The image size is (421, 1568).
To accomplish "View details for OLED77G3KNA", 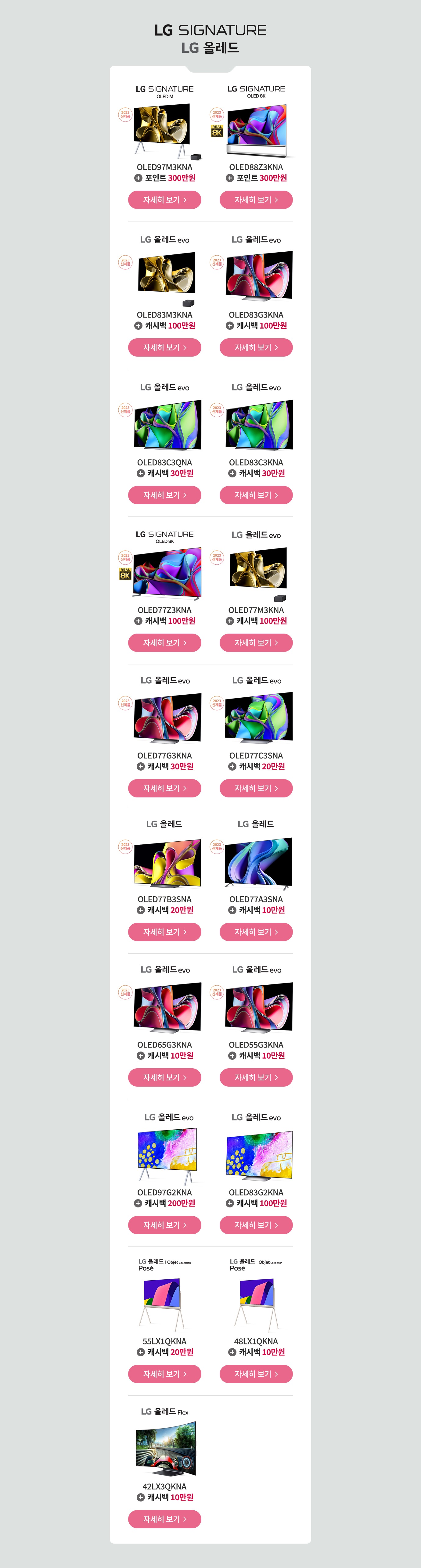I will 164,788.
